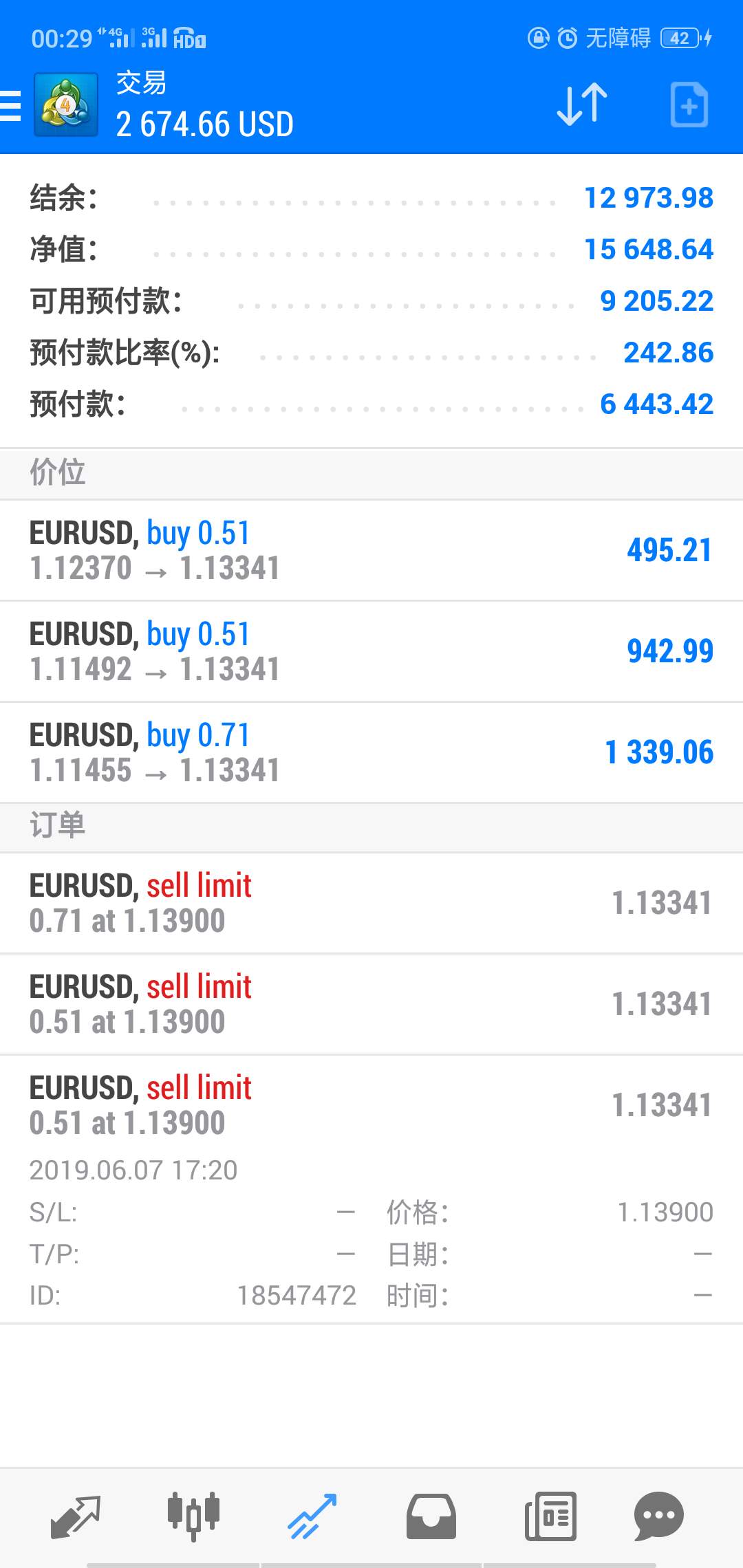Viewport: 743px width, 1568px height.
Task: Switch to the candlestick Chart tab
Action: (193, 1516)
